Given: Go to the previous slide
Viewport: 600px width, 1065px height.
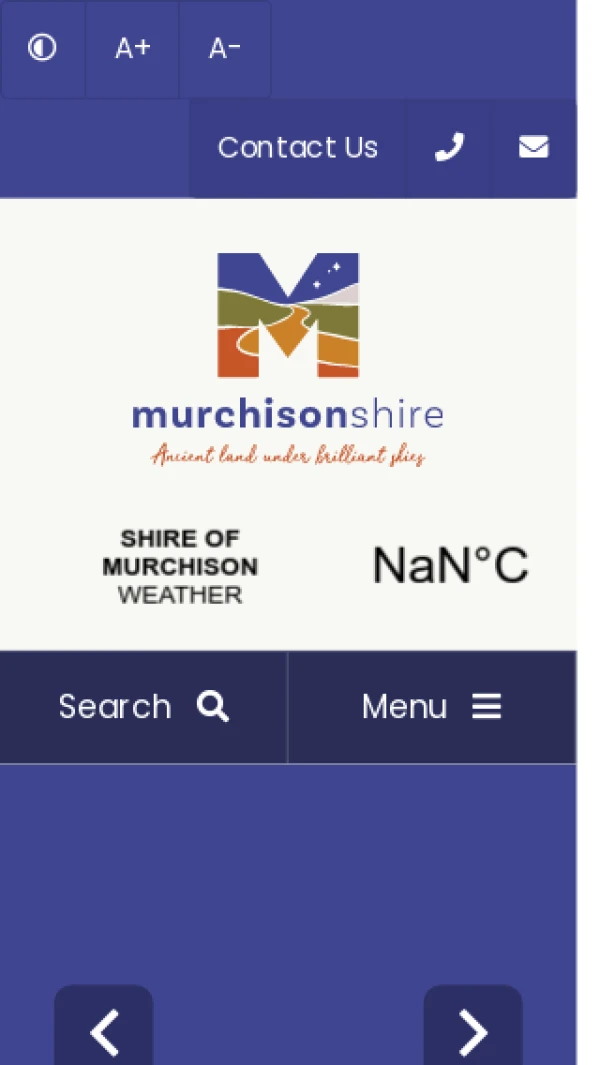Looking at the screenshot, I should click(103, 1026).
